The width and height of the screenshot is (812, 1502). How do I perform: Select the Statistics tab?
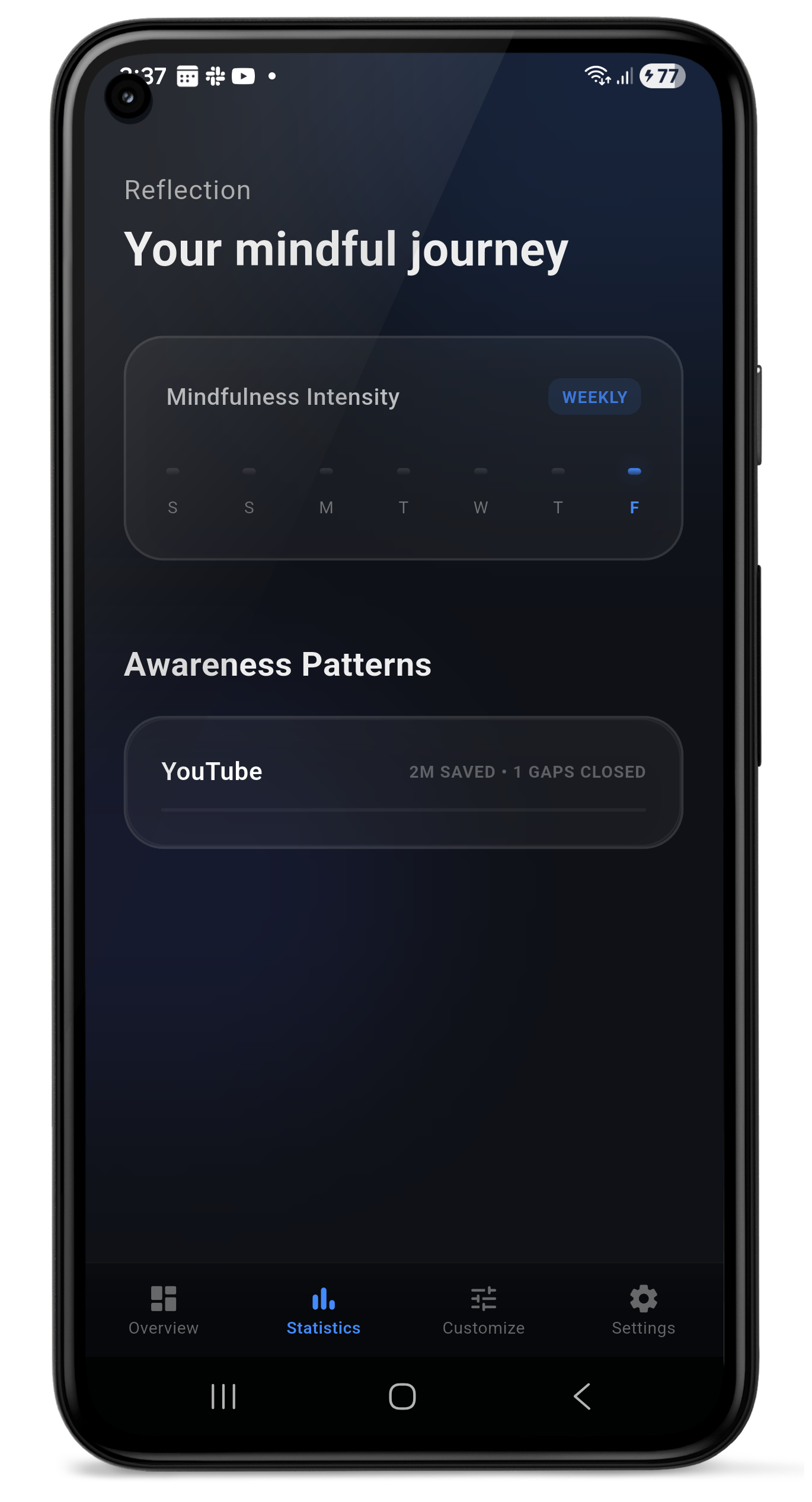click(x=324, y=1311)
